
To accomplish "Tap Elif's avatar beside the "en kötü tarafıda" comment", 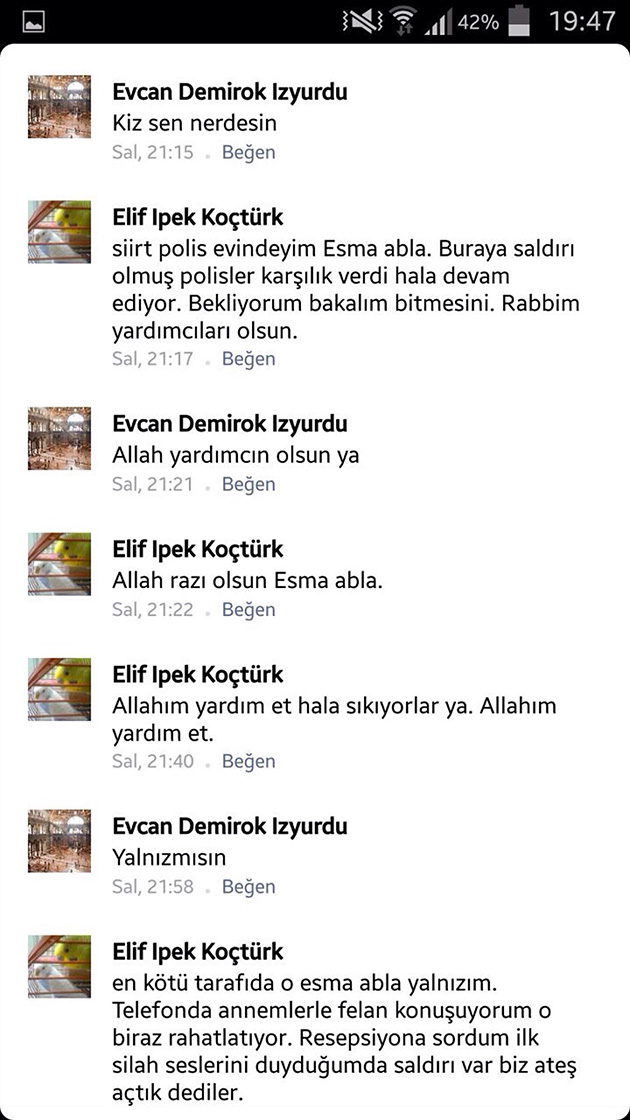I will pyautogui.click(x=59, y=965).
